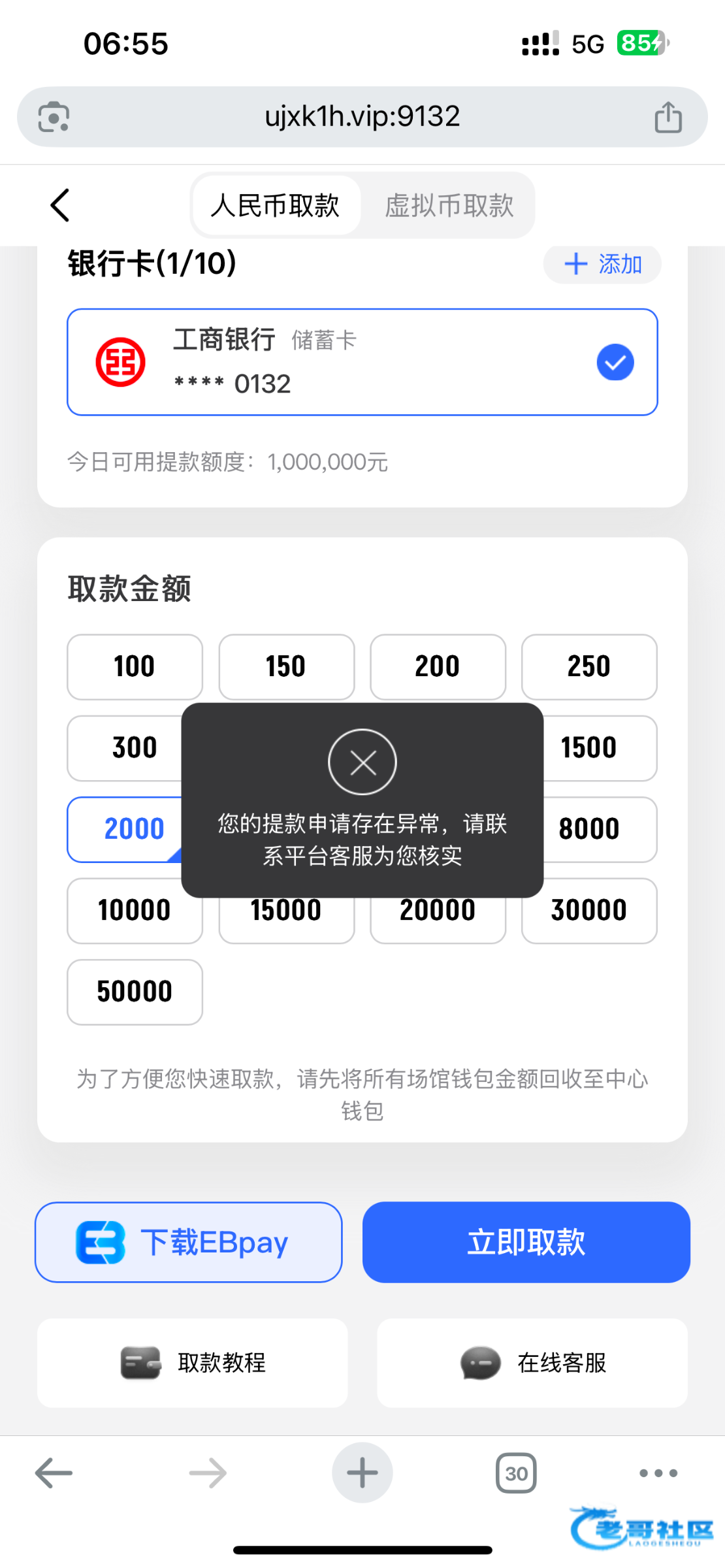Tap 立即取款 to withdraw now

pyautogui.click(x=526, y=1242)
